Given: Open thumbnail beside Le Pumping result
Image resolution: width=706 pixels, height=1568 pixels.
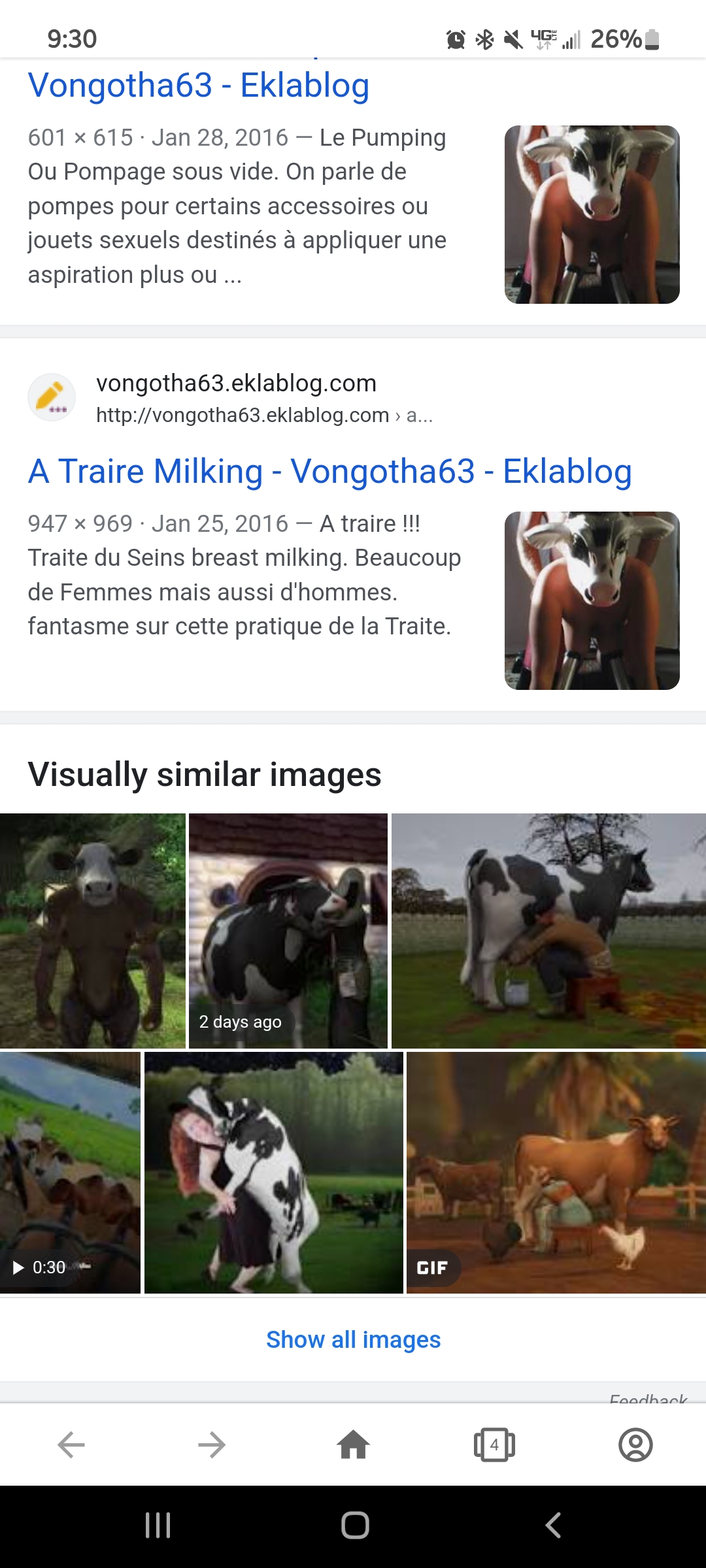Looking at the screenshot, I should click(x=592, y=214).
